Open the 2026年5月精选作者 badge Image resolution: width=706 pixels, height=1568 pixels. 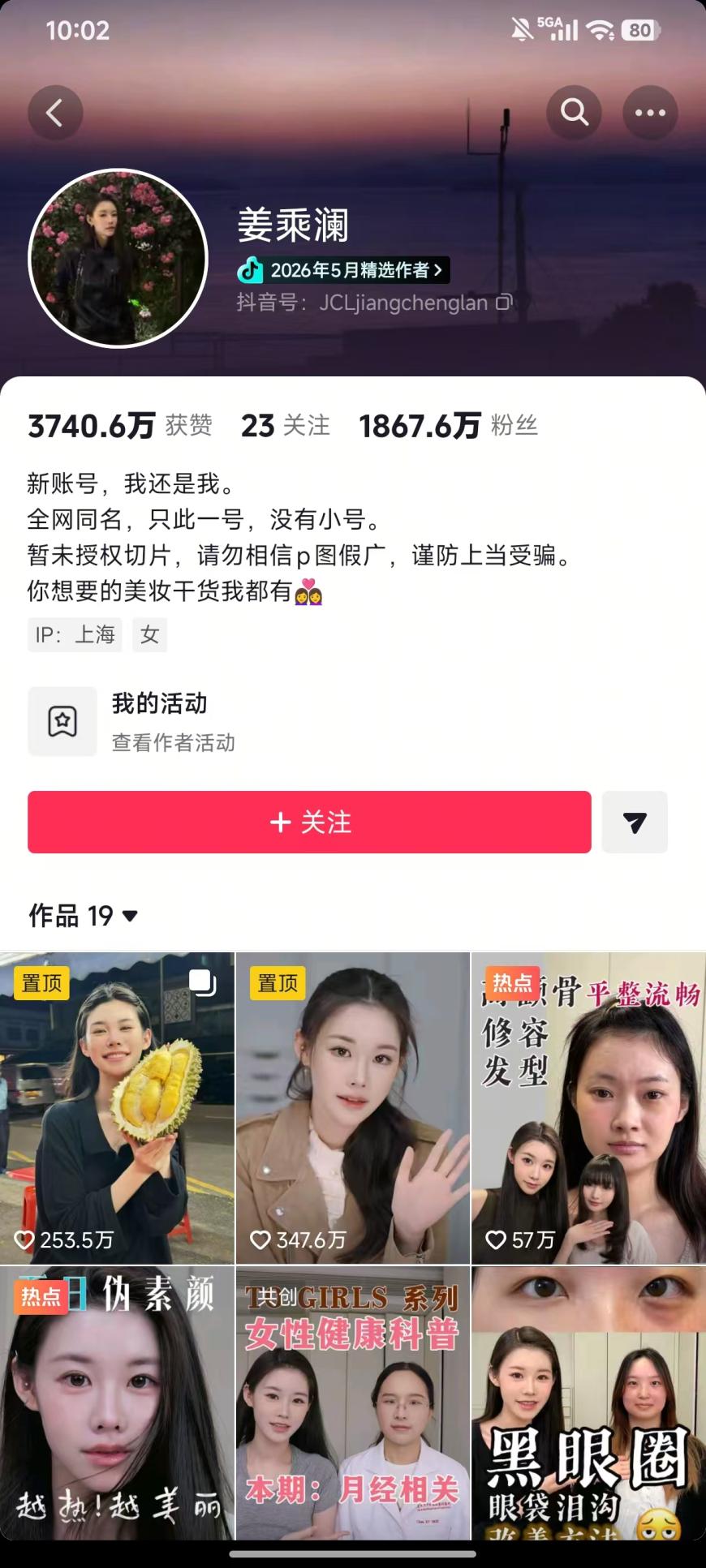pyautogui.click(x=342, y=270)
